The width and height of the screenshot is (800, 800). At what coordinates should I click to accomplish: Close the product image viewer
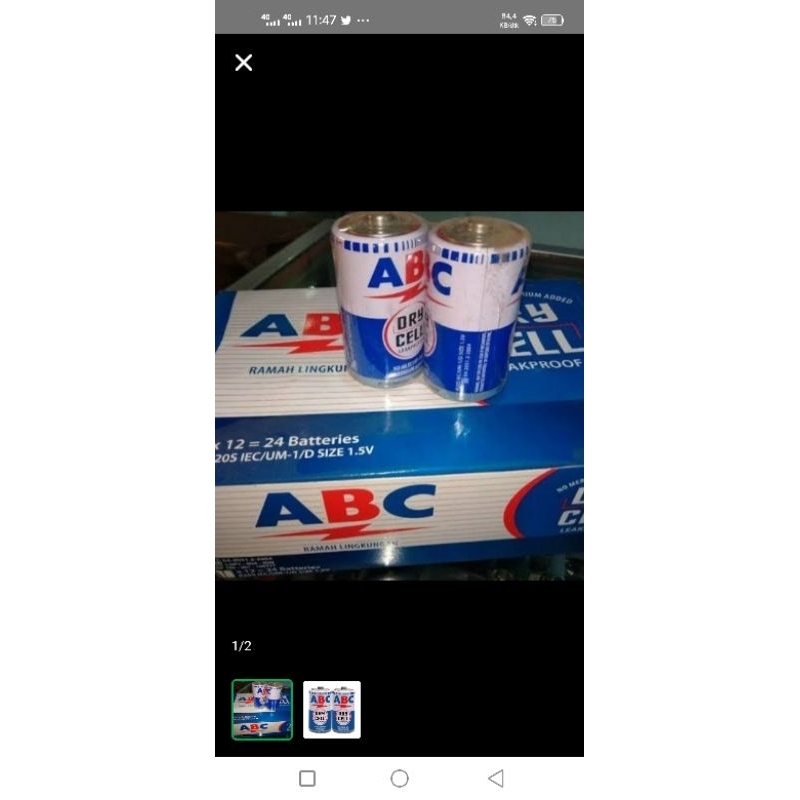[x=243, y=63]
